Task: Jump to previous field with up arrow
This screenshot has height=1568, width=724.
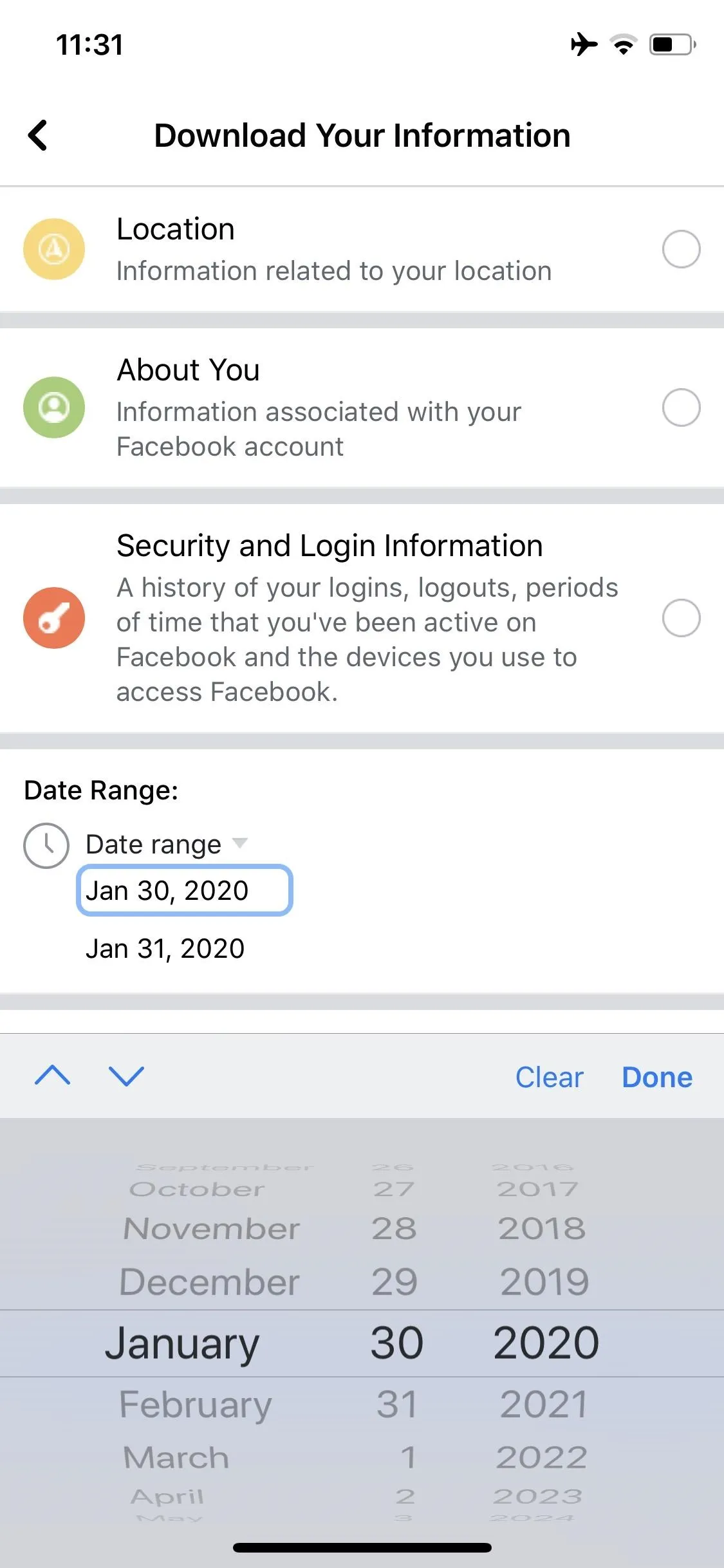Action: tap(53, 1076)
